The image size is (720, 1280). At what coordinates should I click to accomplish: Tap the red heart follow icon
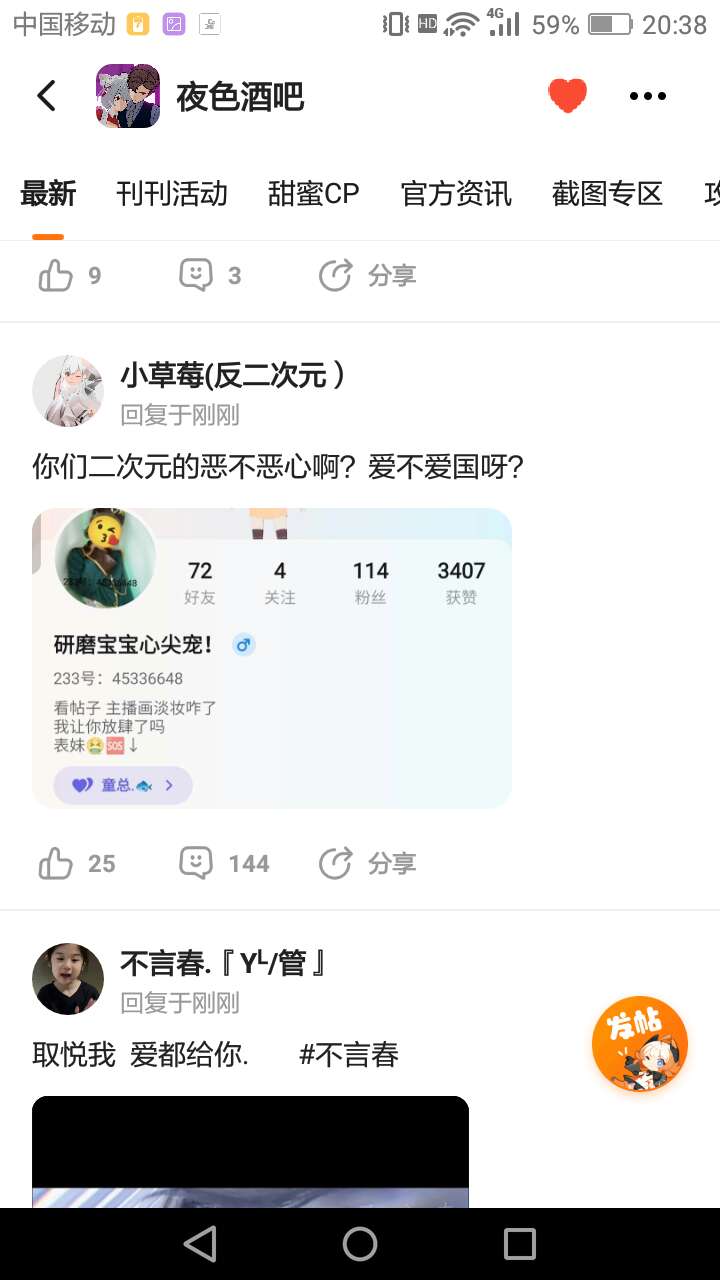(567, 96)
